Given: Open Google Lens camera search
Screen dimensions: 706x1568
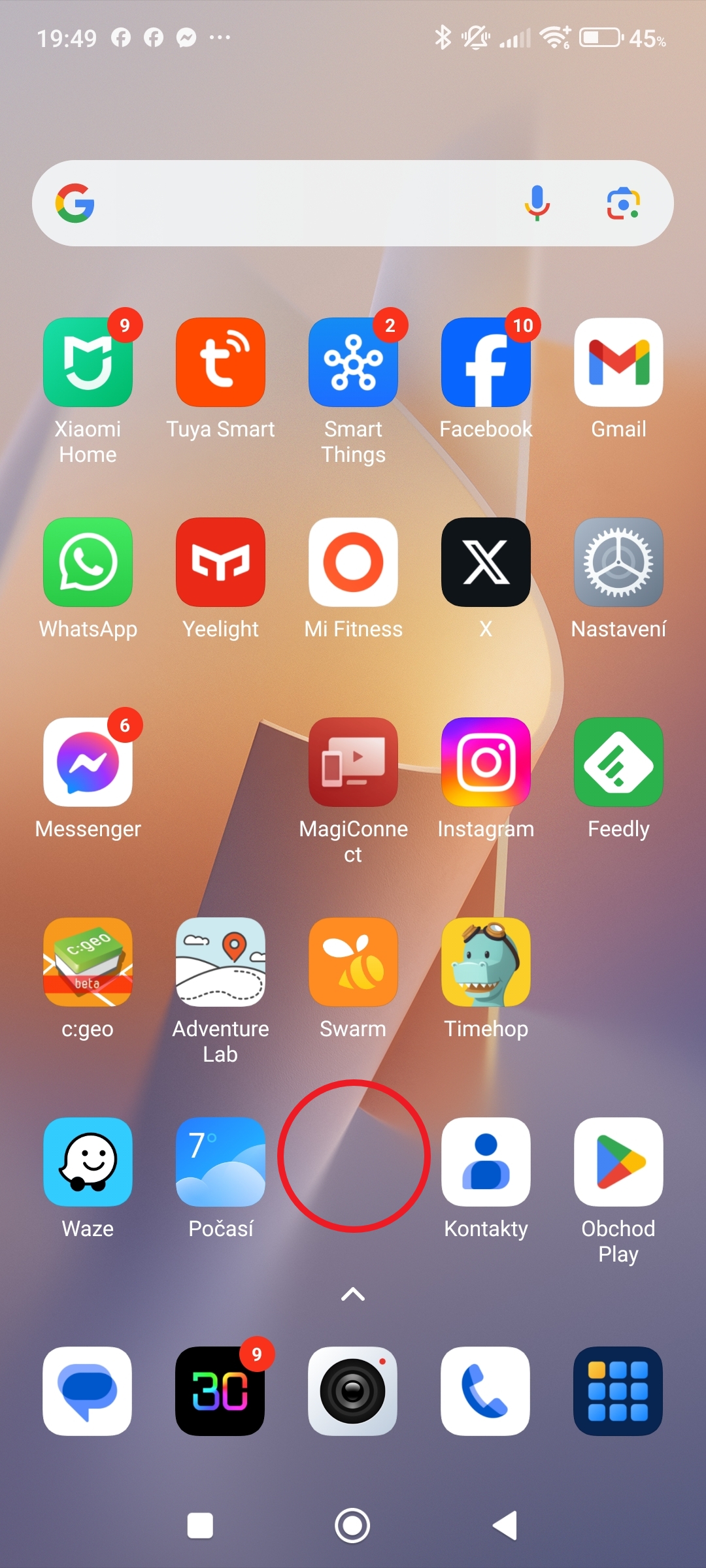Looking at the screenshot, I should click(624, 204).
